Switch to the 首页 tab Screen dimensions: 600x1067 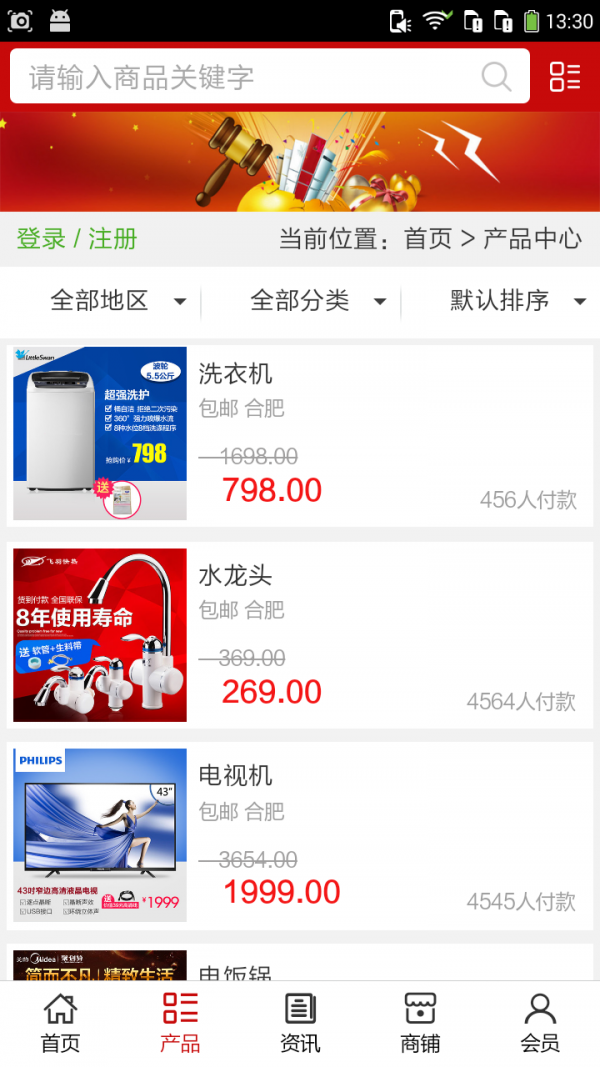click(x=60, y=1023)
